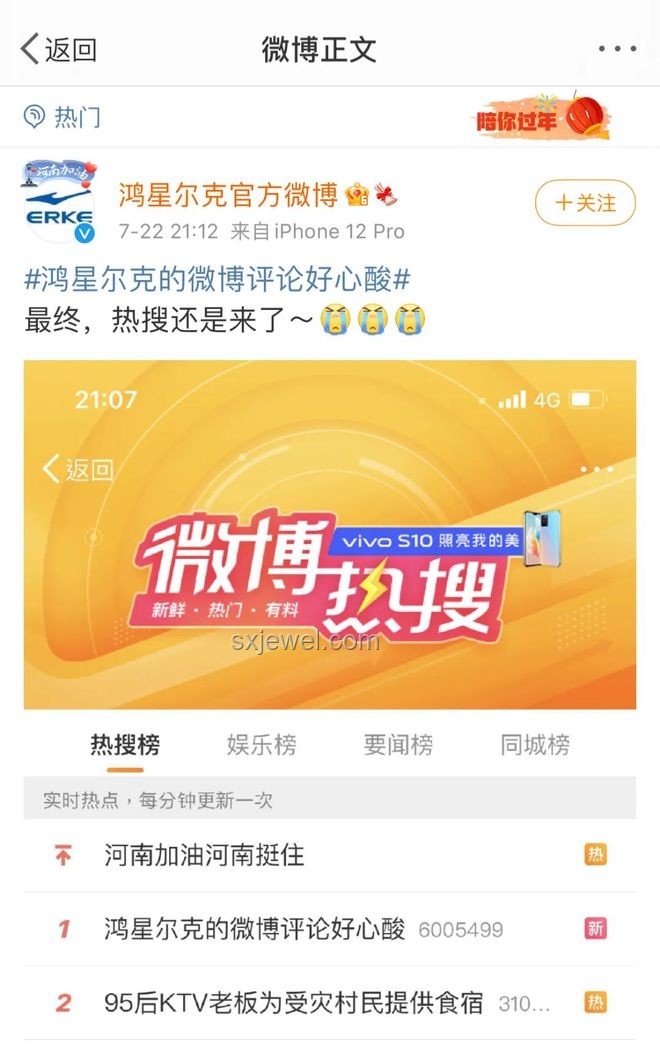660x1045 pixels.
Task: Tap the 热门 tag at the top
Action: pos(62,118)
